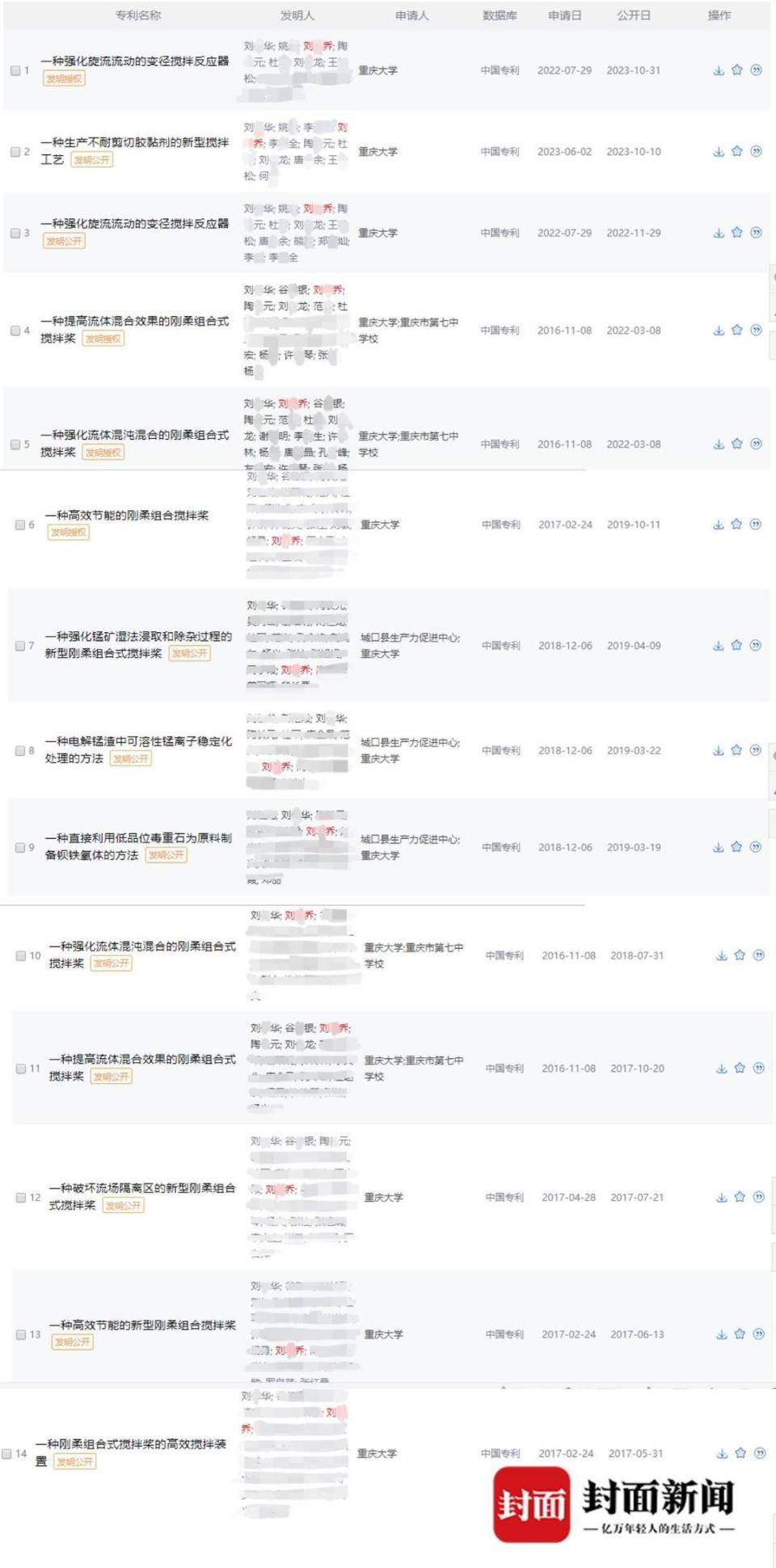Favorite patent 5 with the star icon
The image size is (776, 1568).
pyautogui.click(x=736, y=442)
